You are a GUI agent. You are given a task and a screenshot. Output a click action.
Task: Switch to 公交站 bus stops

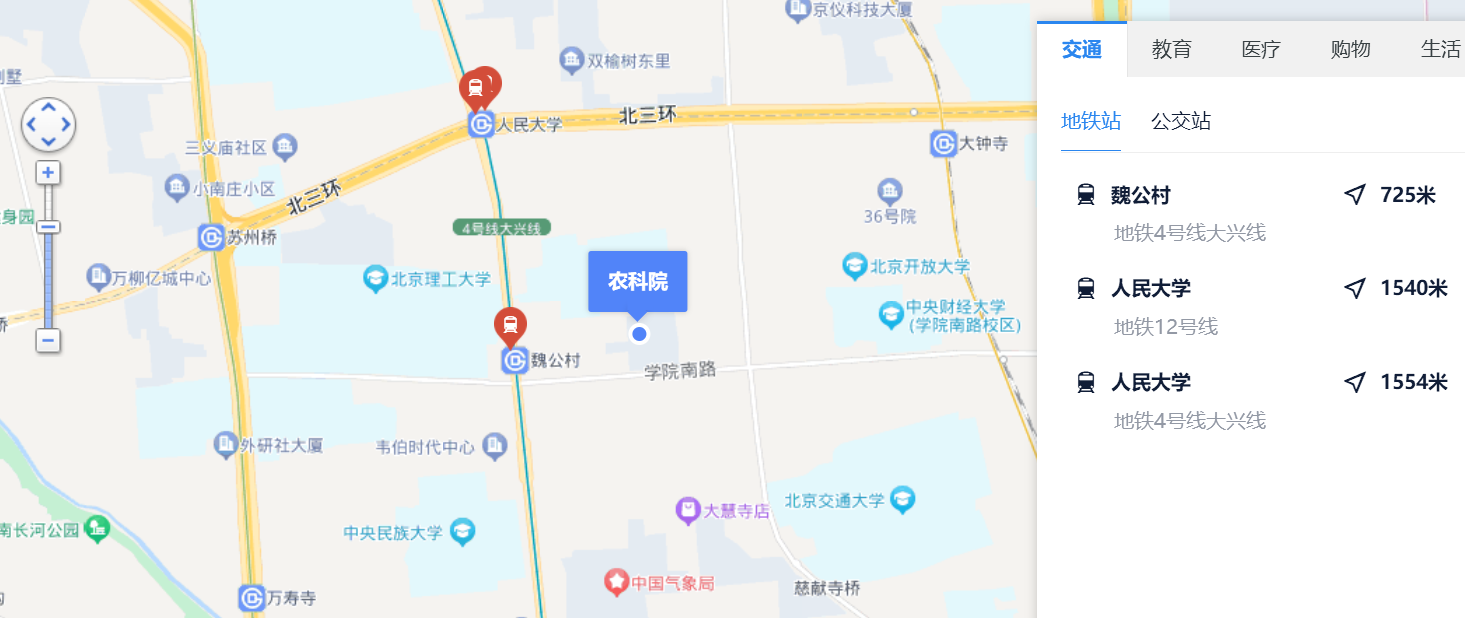pyautogui.click(x=1181, y=122)
